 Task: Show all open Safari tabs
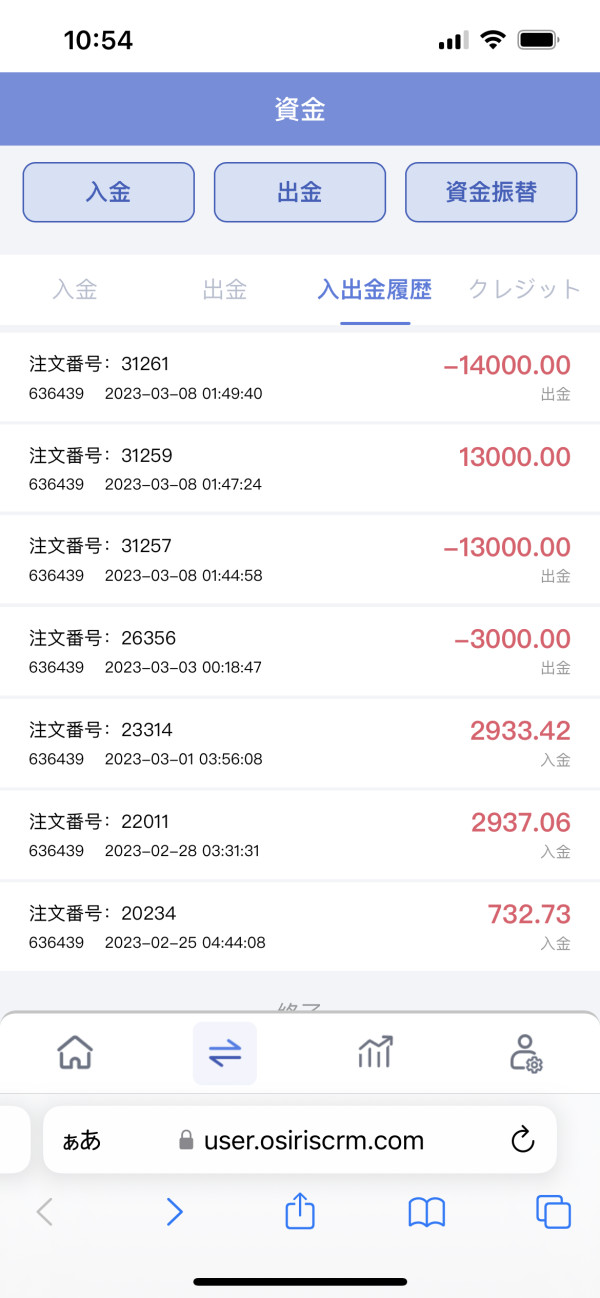pos(554,1212)
